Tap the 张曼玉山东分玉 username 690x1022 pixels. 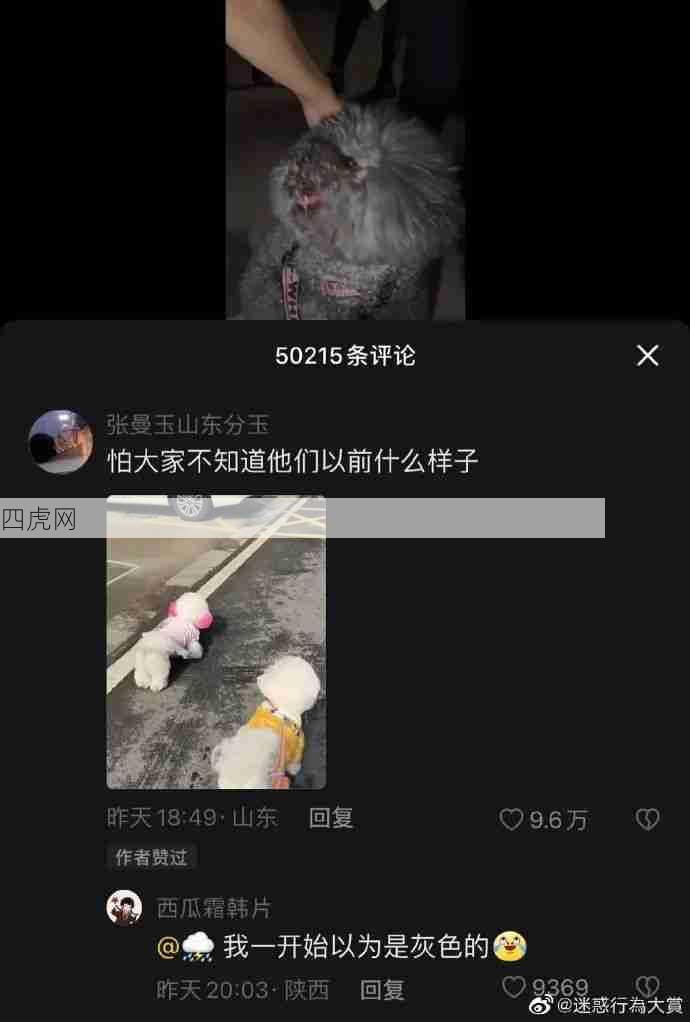188,424
